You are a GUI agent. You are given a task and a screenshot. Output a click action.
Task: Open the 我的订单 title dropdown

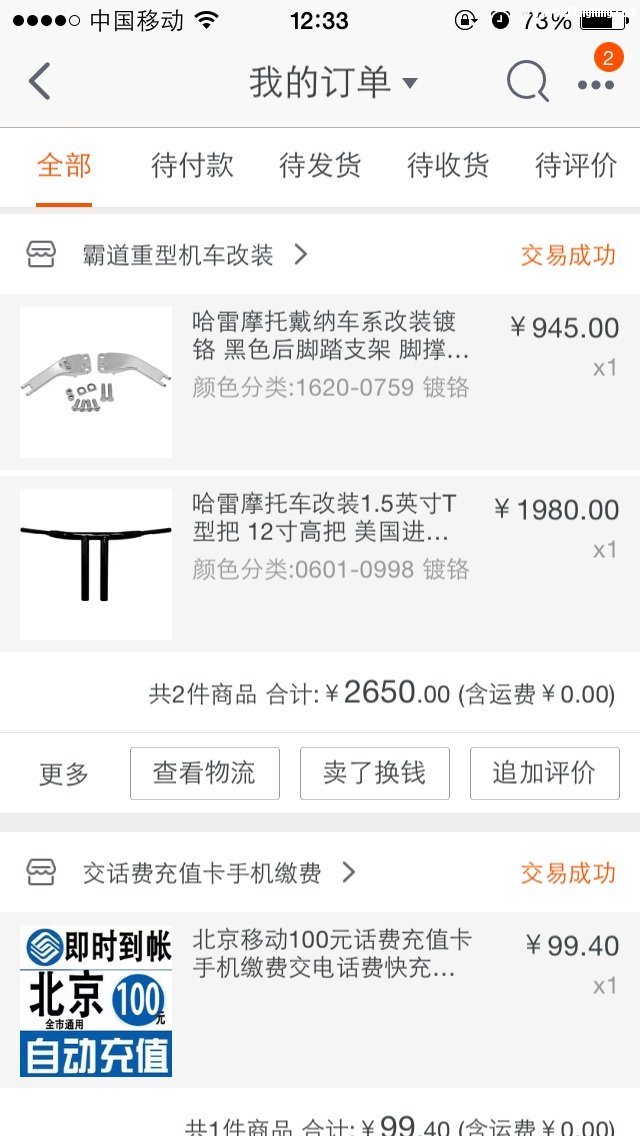pos(333,82)
